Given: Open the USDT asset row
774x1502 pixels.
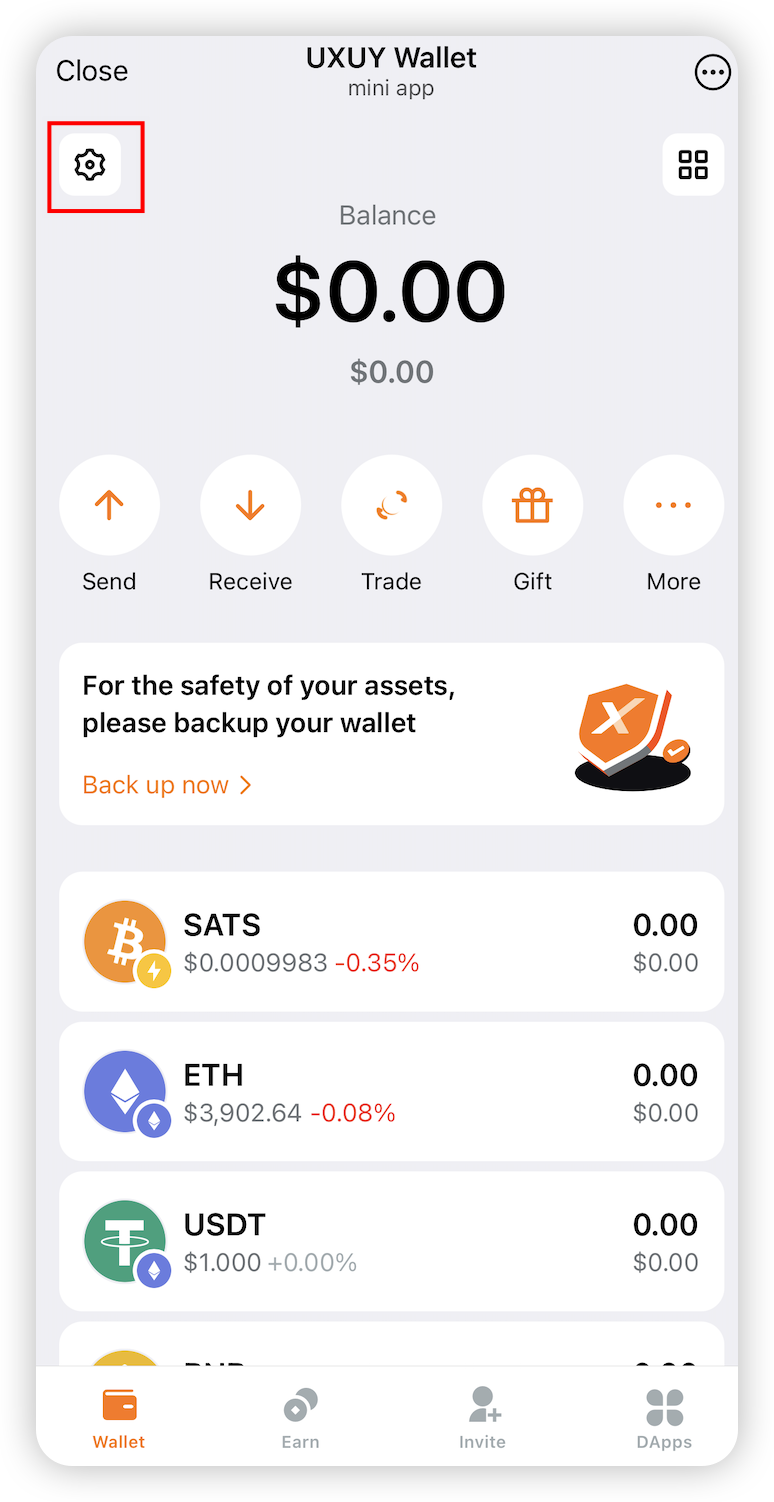Looking at the screenshot, I should click(x=391, y=1242).
